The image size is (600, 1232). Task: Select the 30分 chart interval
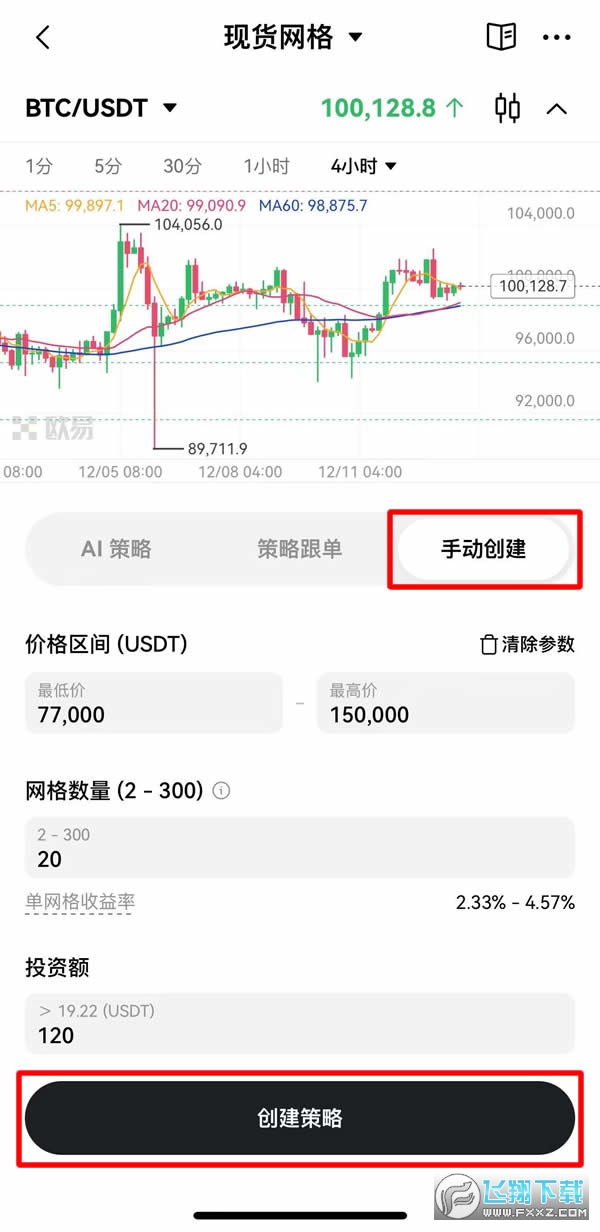(182, 166)
